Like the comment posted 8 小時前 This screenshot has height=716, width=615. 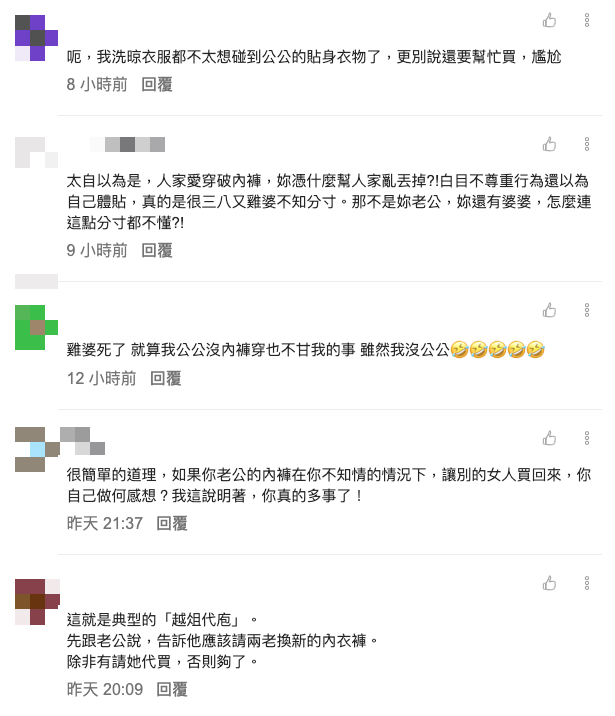[x=549, y=20]
